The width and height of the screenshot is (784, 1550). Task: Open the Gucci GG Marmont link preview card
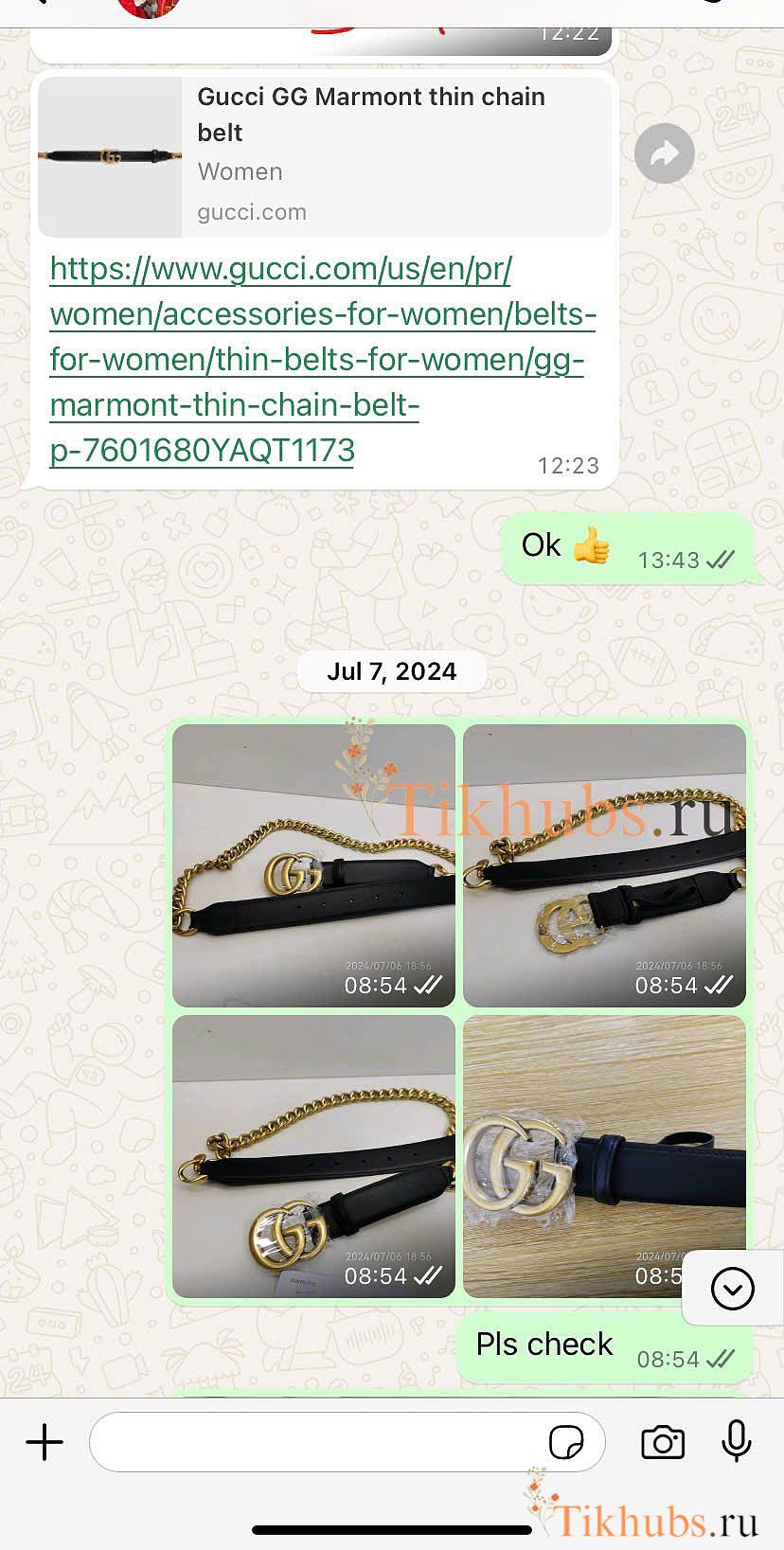[324, 156]
